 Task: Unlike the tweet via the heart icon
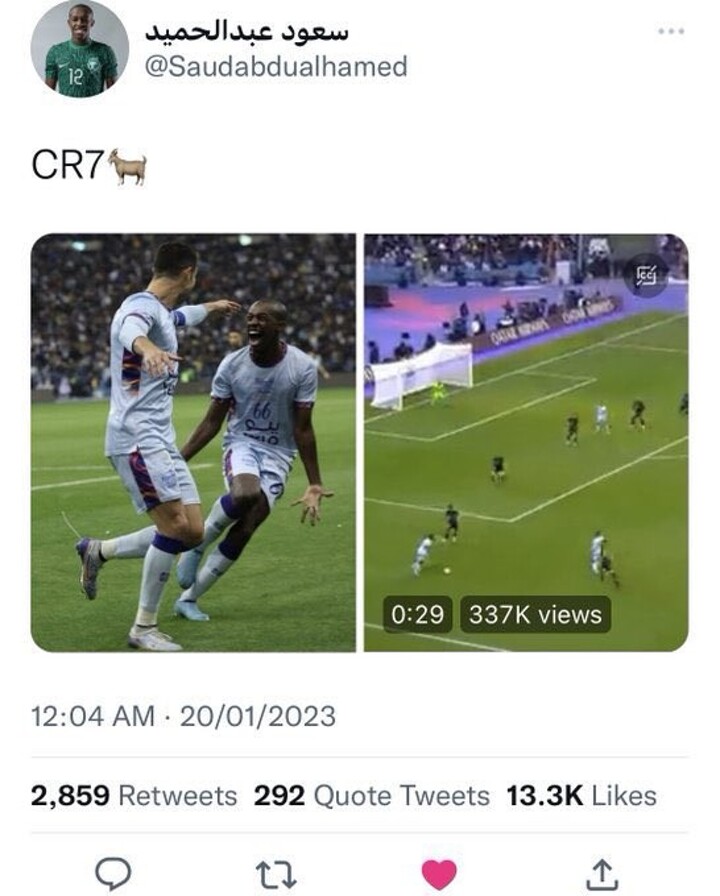click(x=438, y=873)
